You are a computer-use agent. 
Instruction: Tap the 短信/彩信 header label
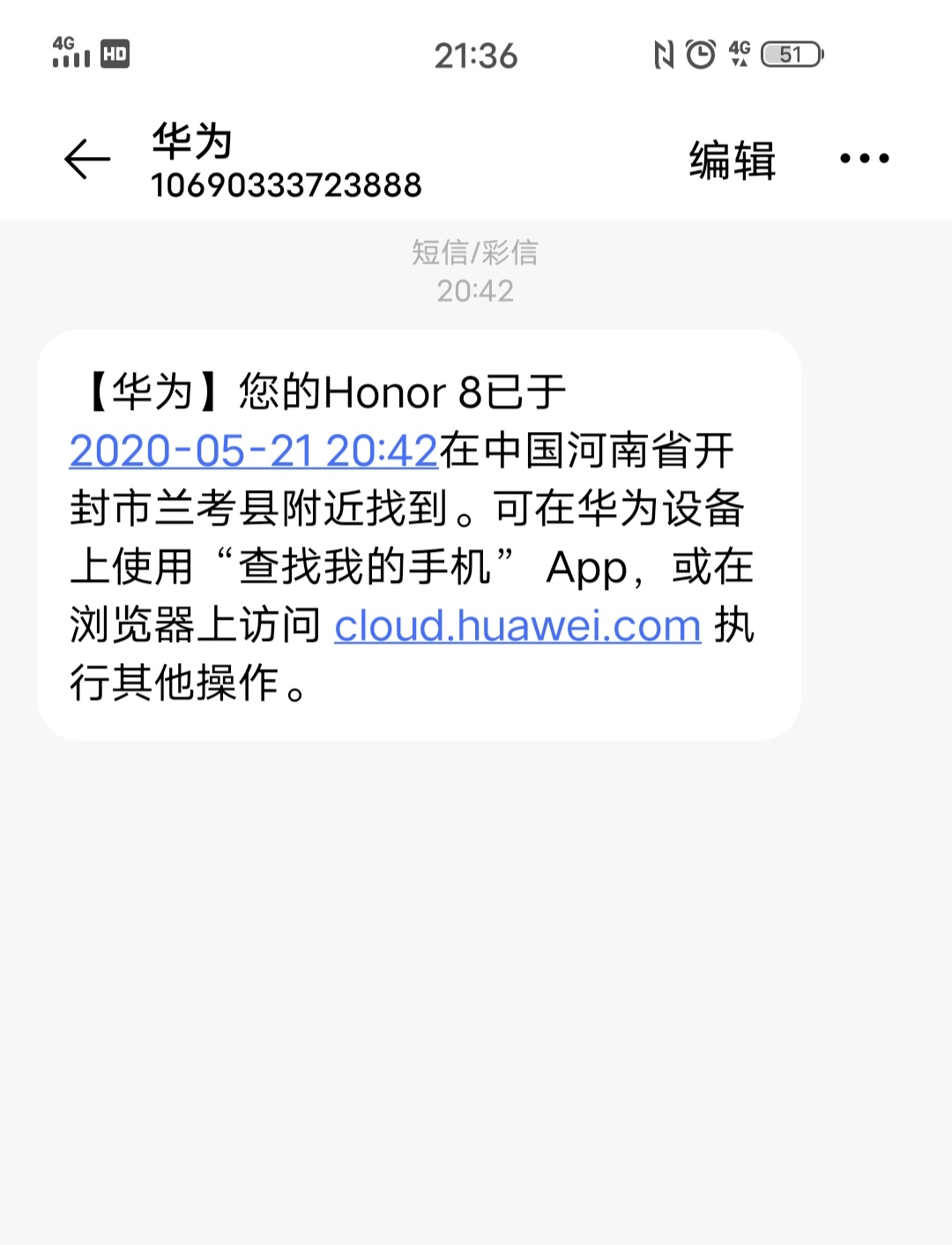pos(476,254)
